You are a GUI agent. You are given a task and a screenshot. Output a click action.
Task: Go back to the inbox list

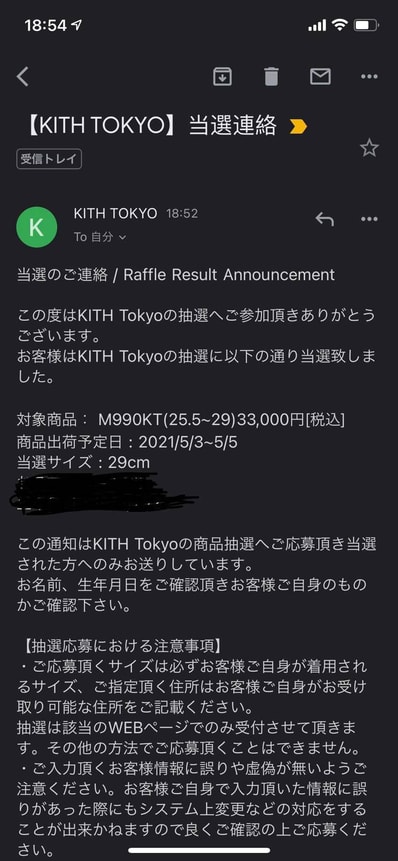pyautogui.click(x=23, y=77)
